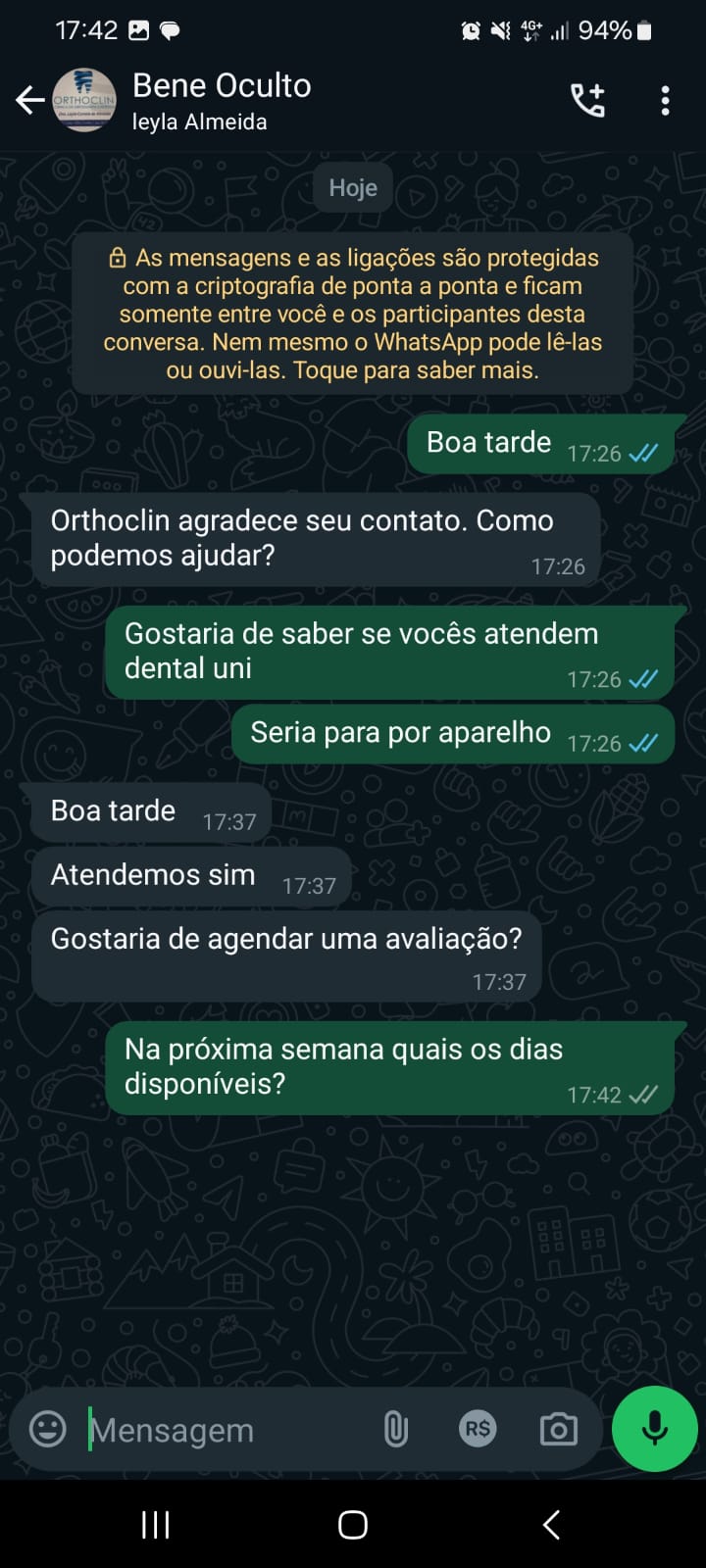The image size is (706, 1568).
Task: Open the three-dot overflow menu
Action: coord(665,100)
